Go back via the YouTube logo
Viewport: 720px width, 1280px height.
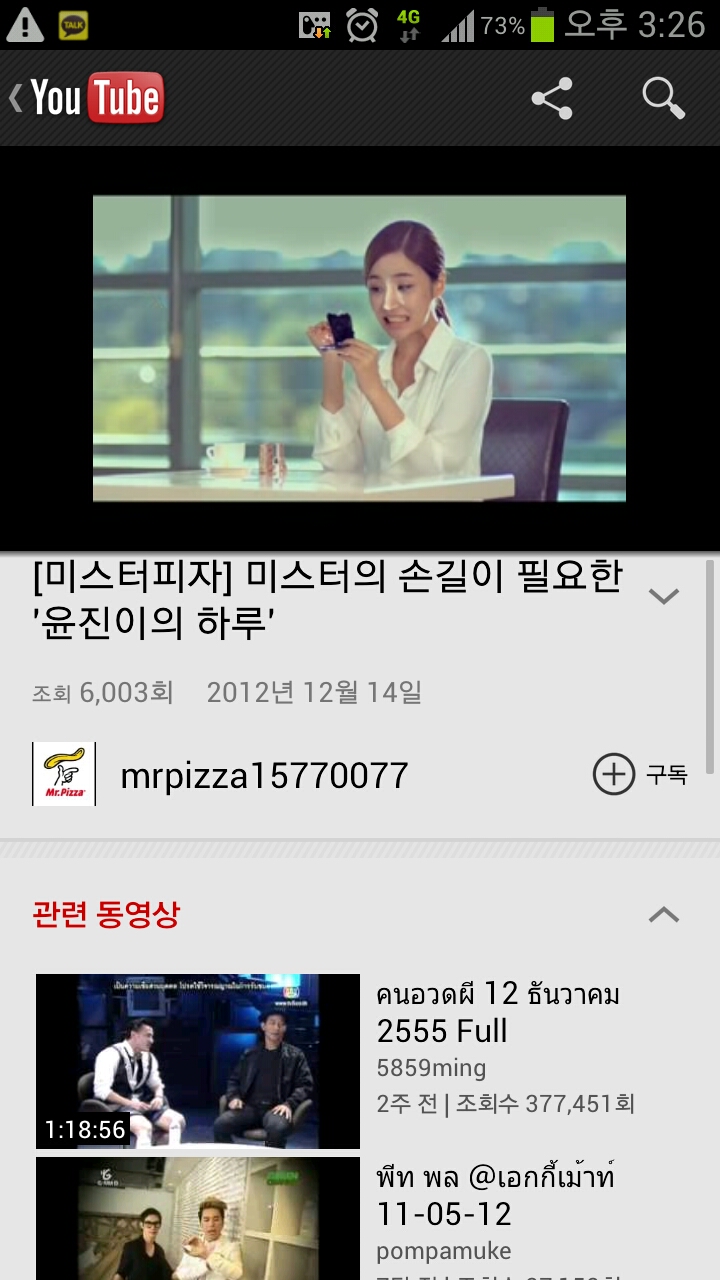coord(88,98)
